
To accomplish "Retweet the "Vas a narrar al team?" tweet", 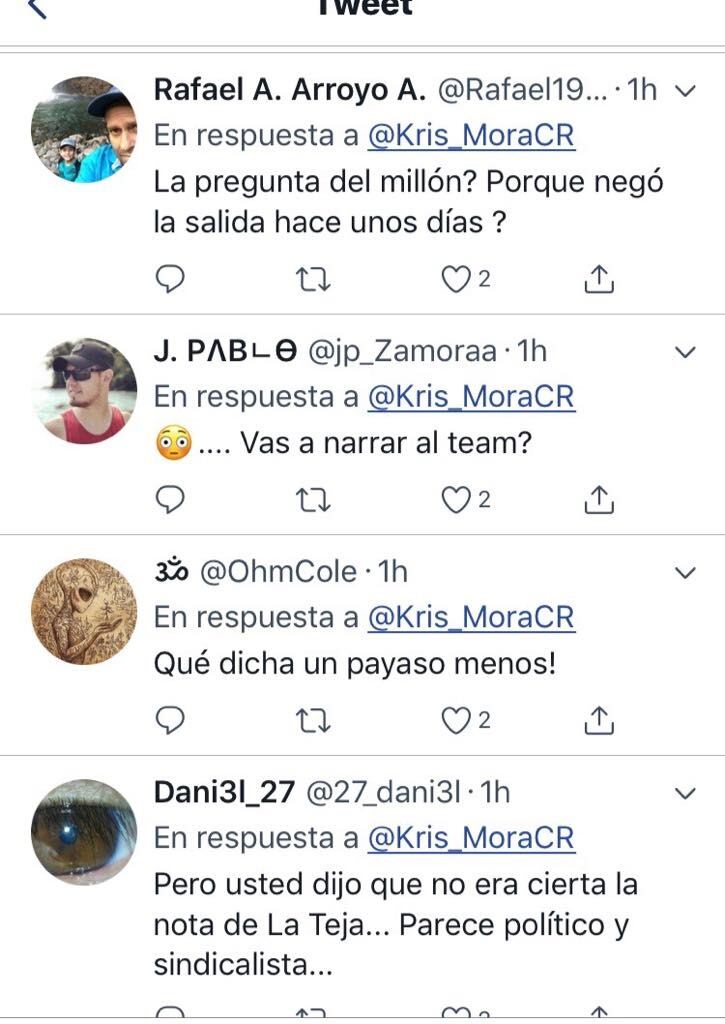I will 313,499.
